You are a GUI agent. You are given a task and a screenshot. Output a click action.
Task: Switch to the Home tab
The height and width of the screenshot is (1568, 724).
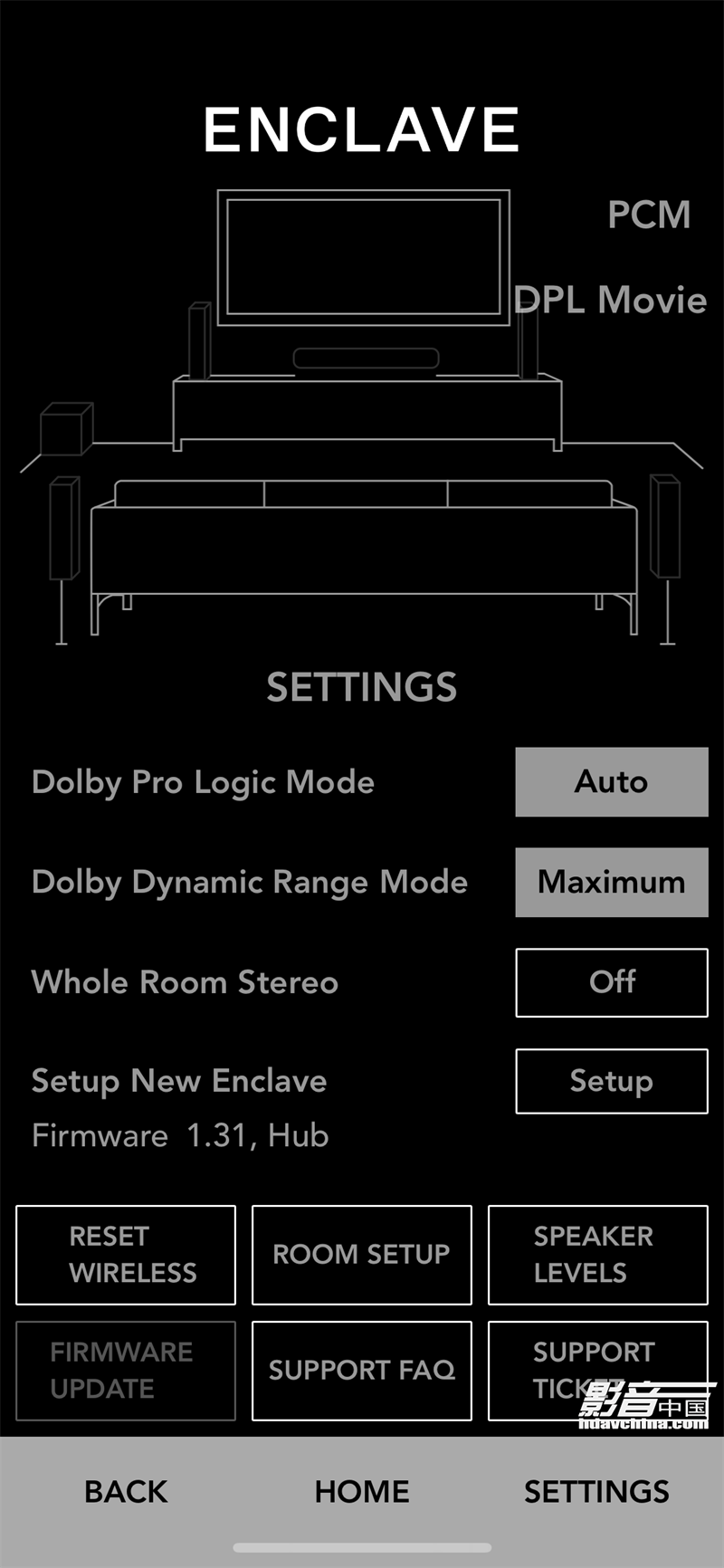point(361,1492)
